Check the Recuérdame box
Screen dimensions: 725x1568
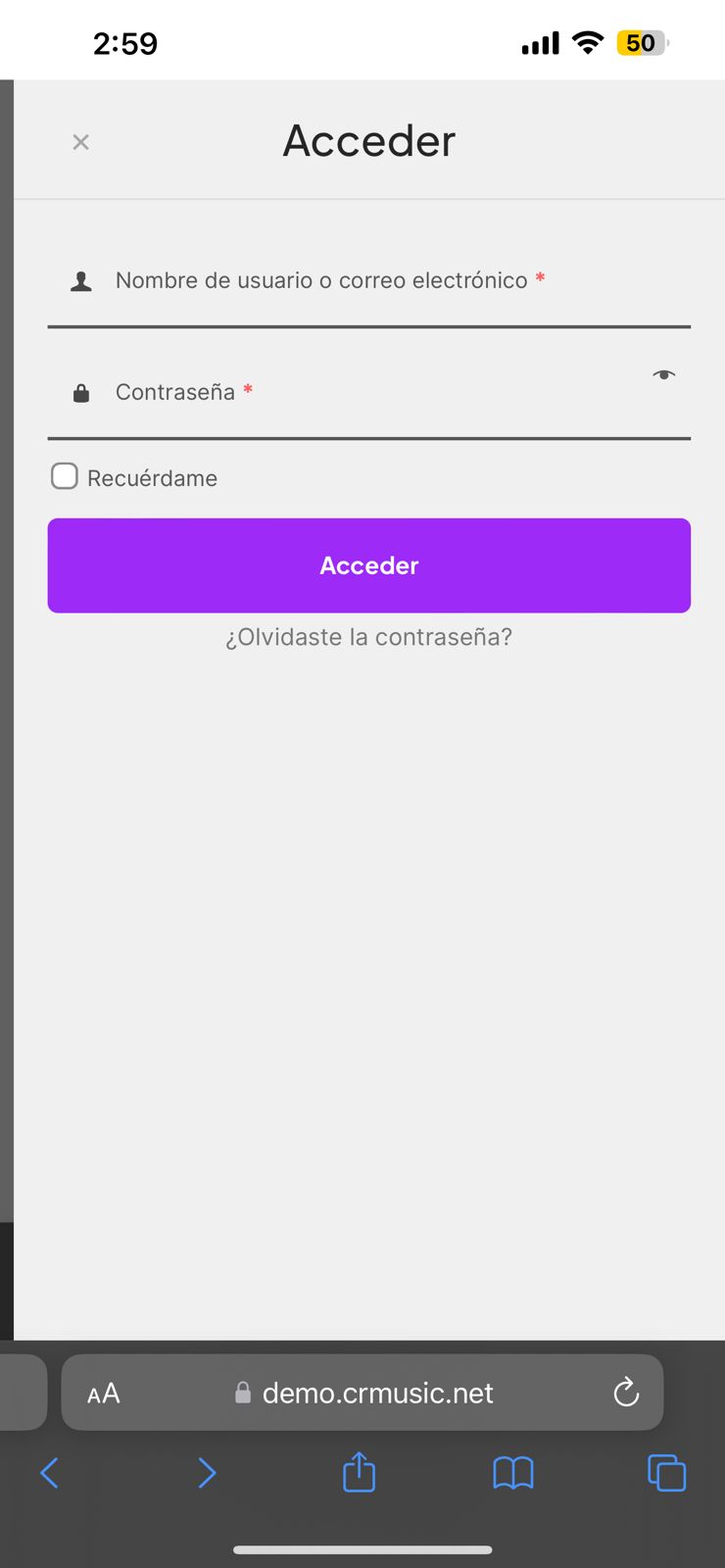65,476
